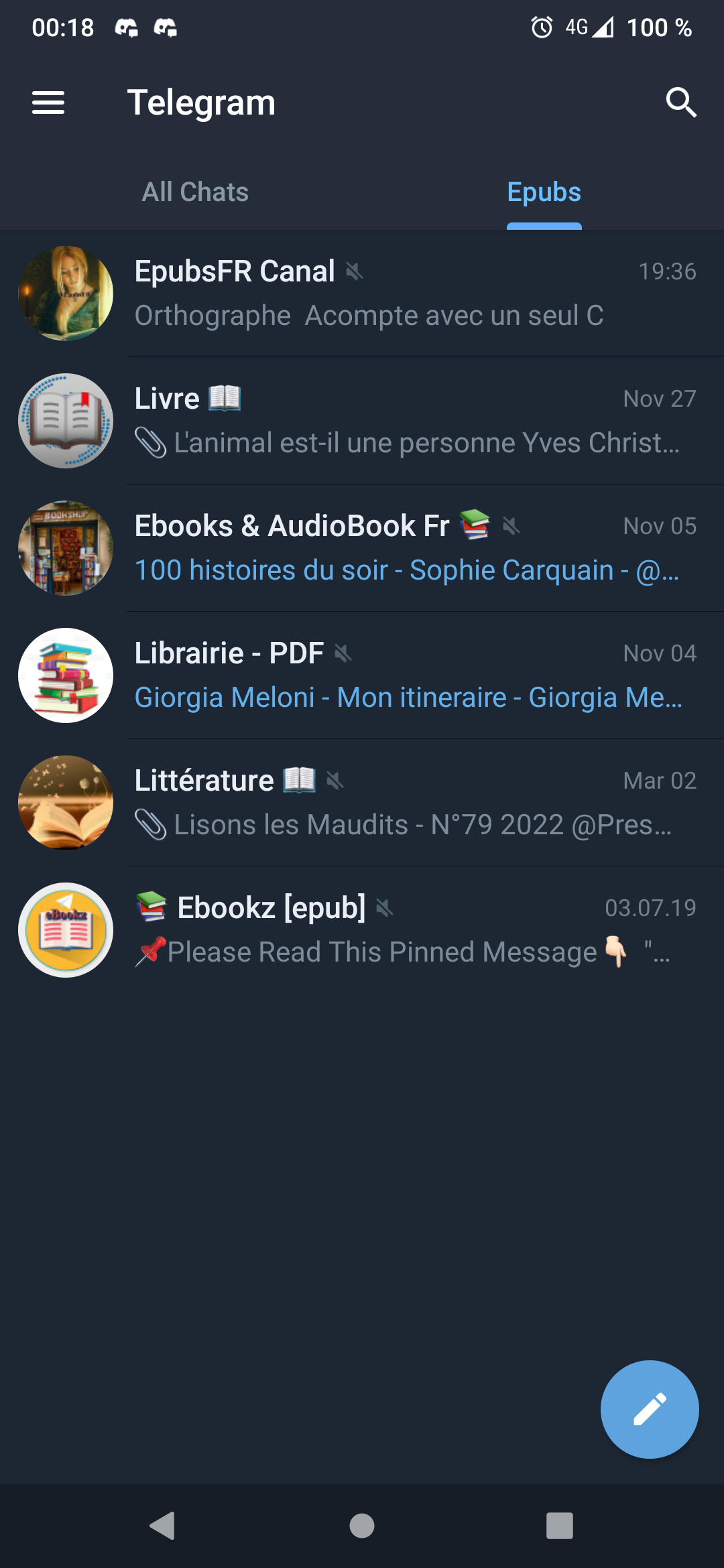Open the hamburger drawer menu
The width and height of the screenshot is (724, 1568).
[48, 103]
